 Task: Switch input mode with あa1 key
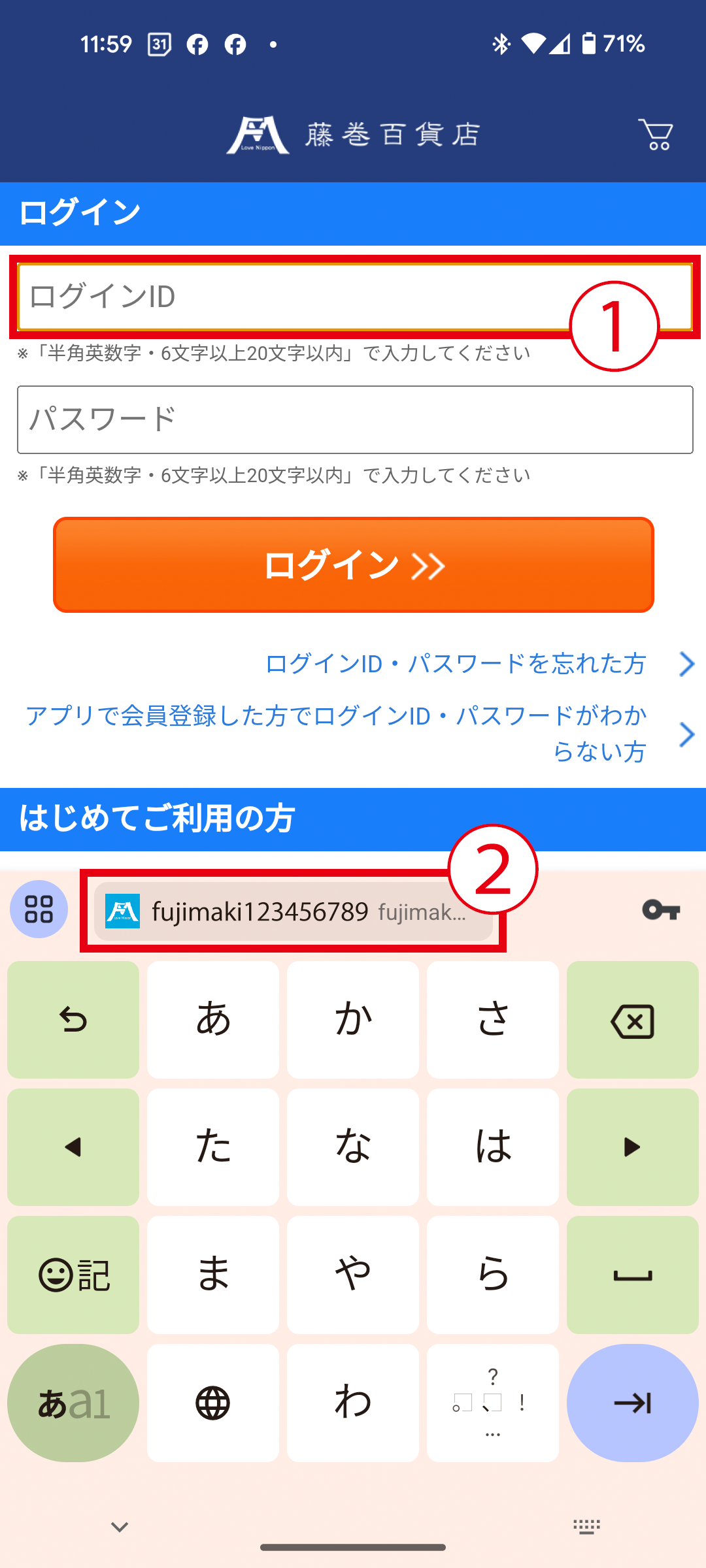(73, 1403)
